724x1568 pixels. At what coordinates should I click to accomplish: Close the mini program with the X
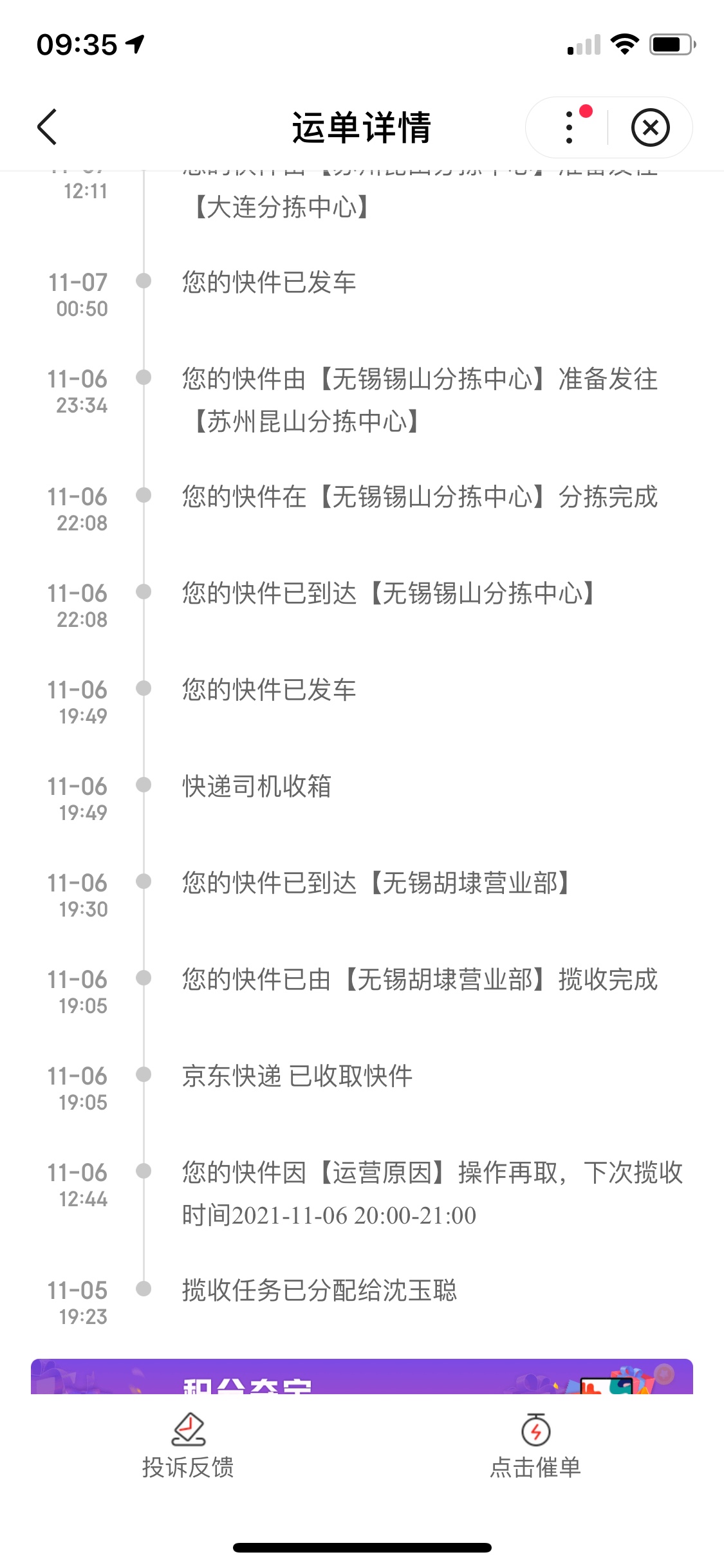click(651, 127)
